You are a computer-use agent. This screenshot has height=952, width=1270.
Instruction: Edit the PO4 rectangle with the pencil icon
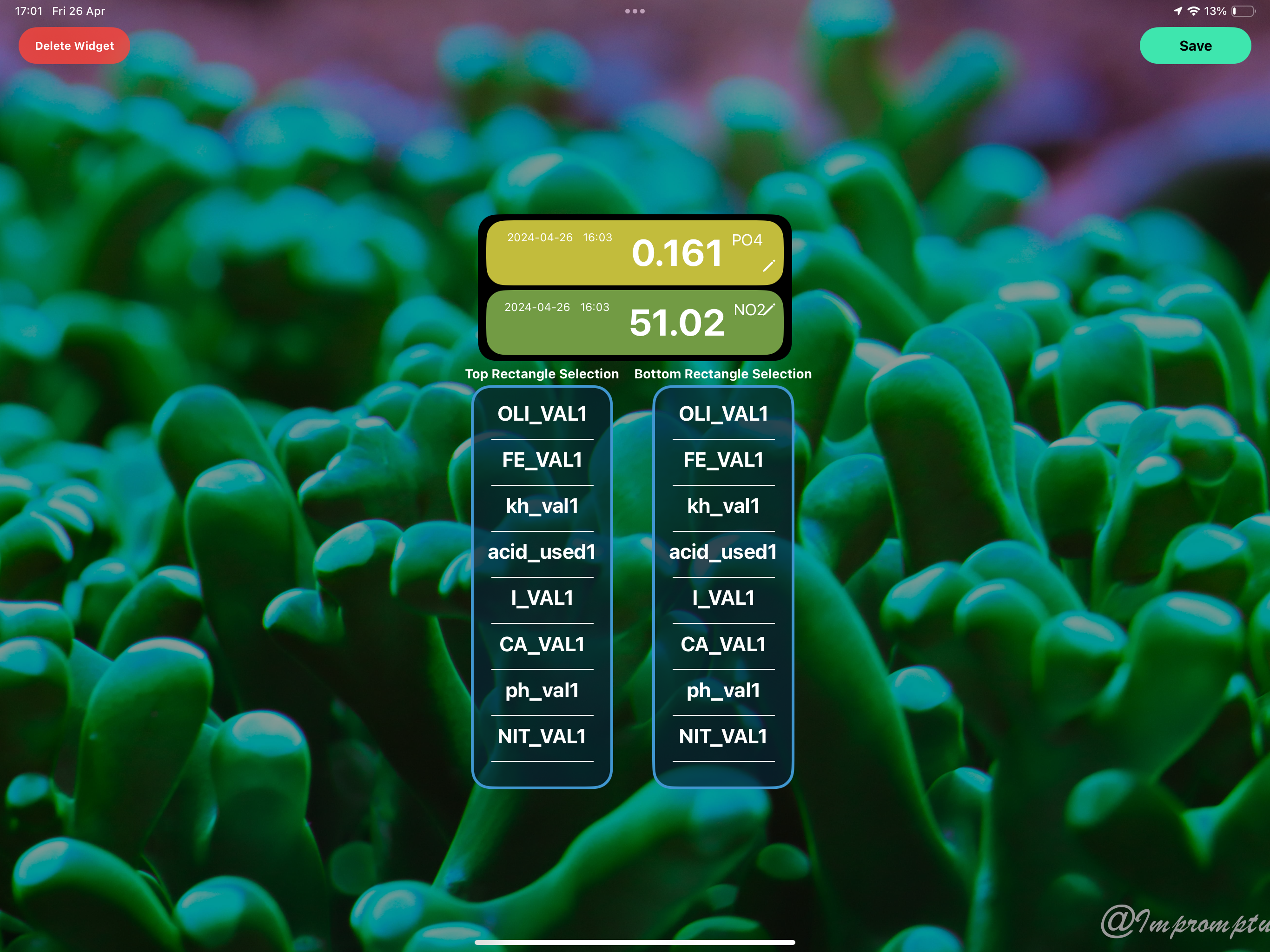click(769, 266)
